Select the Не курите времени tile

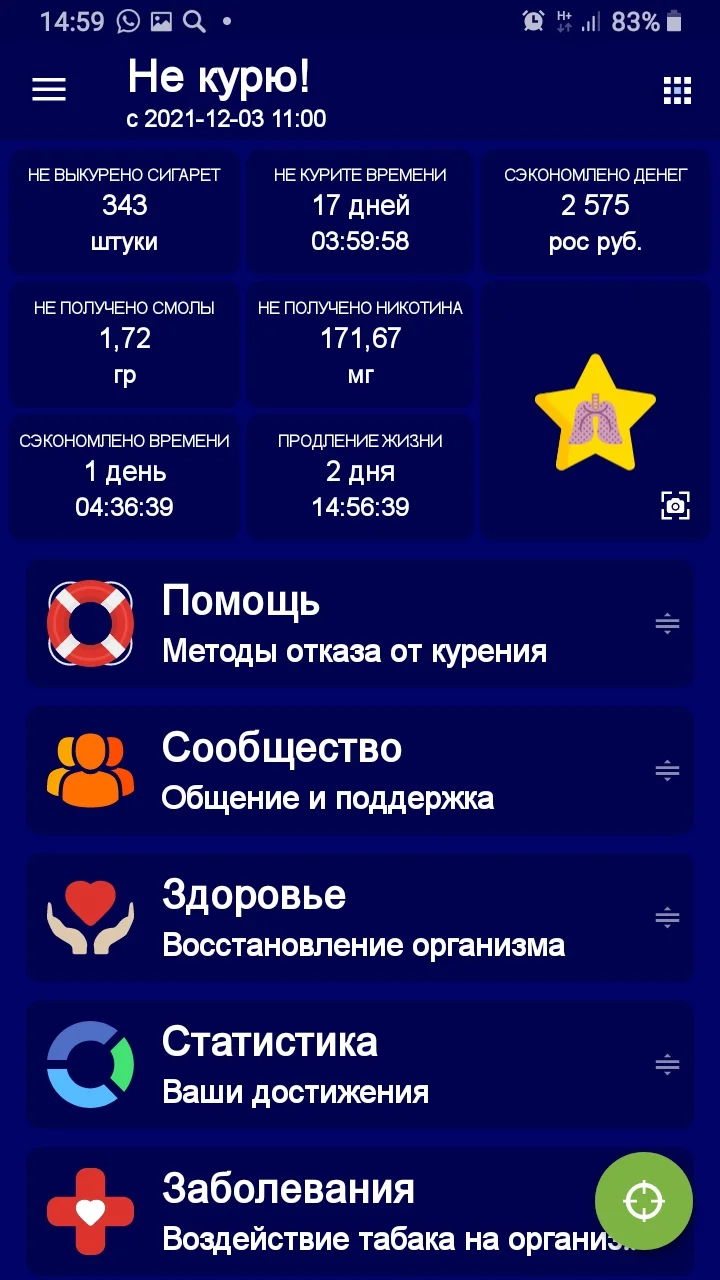pos(360,210)
